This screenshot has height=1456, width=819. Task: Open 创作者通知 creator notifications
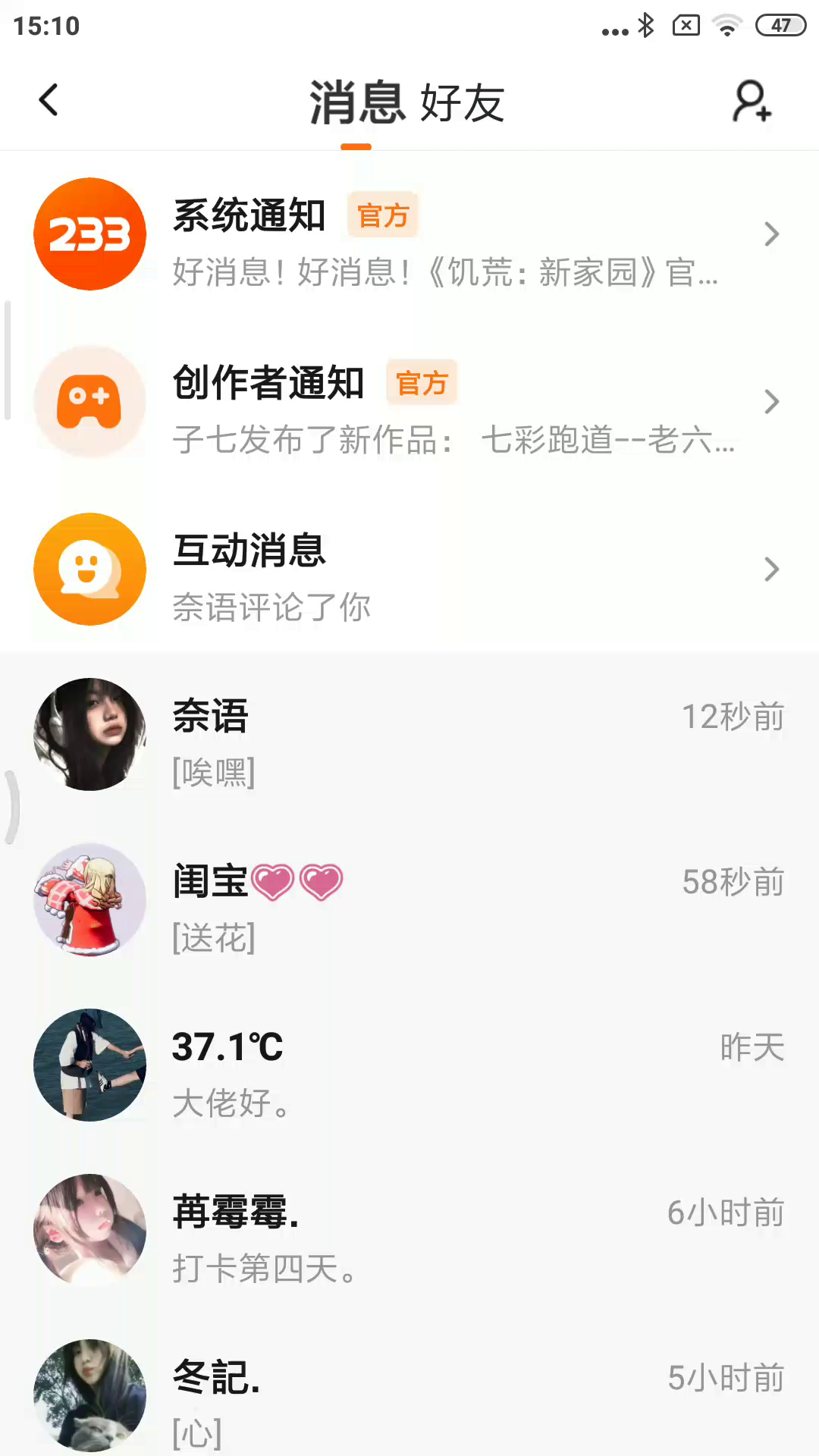point(409,402)
